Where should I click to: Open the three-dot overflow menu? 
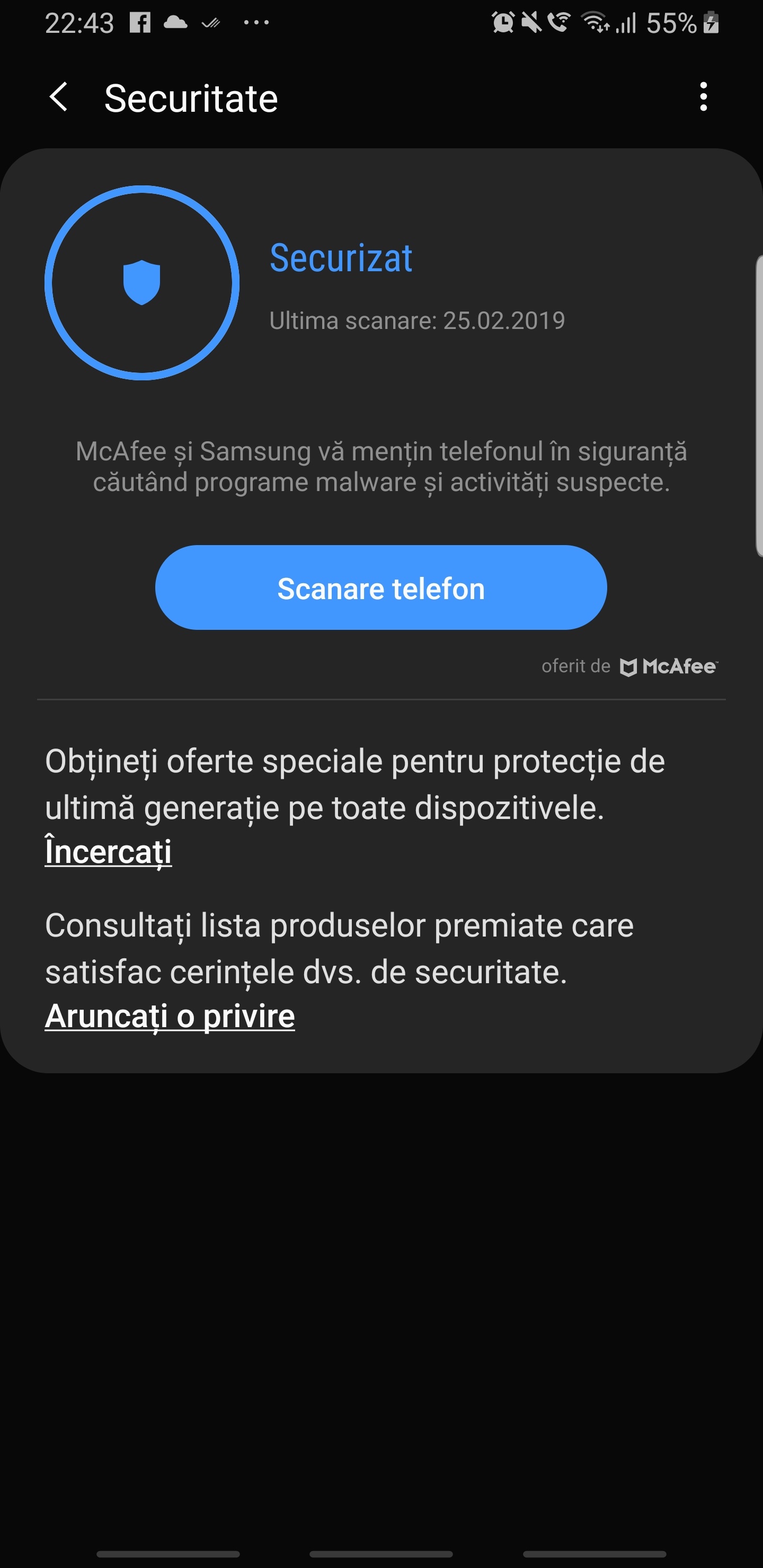point(703,97)
